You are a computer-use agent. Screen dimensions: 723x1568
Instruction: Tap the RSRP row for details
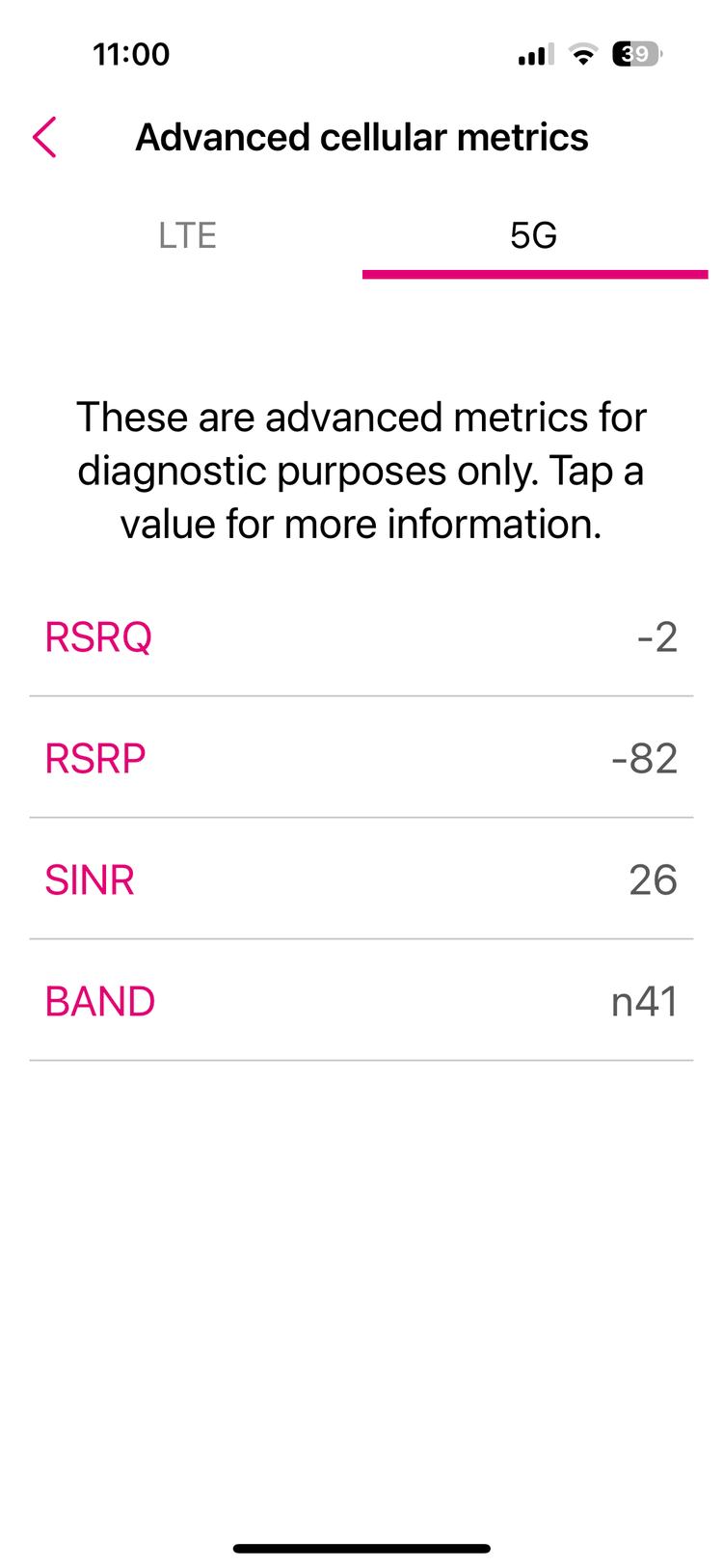click(x=361, y=758)
